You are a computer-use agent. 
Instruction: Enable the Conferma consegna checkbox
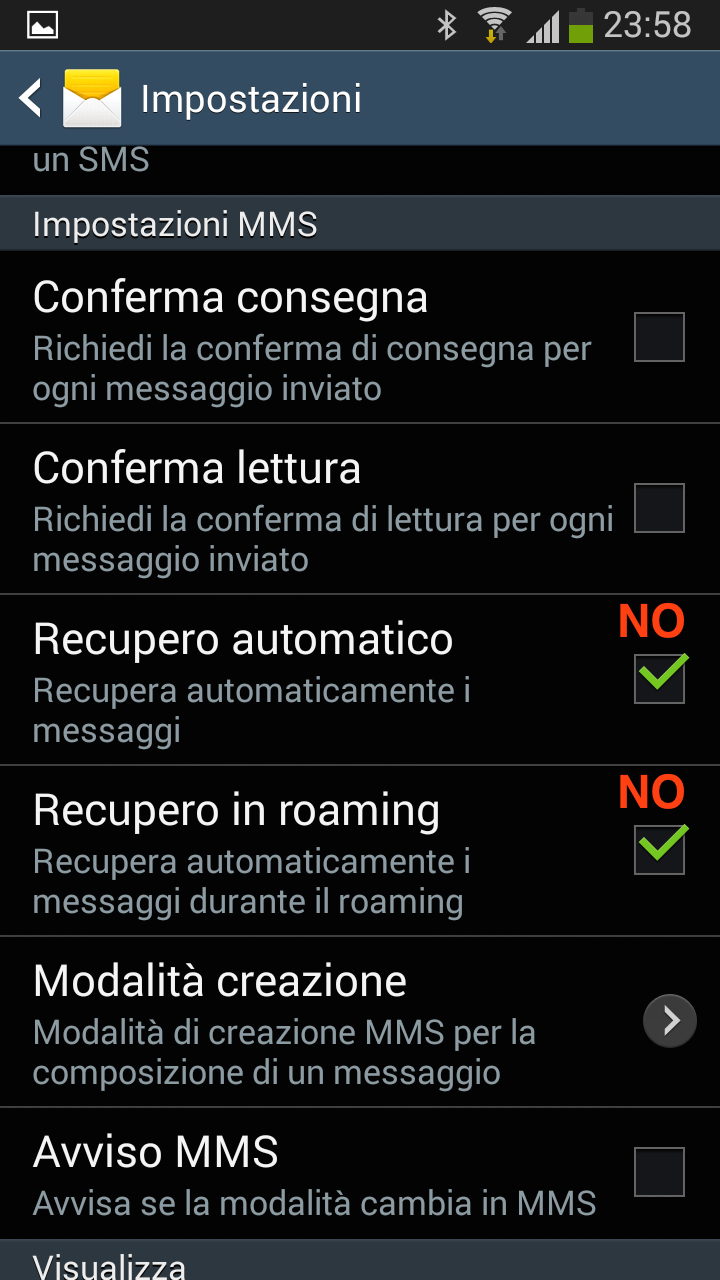click(659, 337)
